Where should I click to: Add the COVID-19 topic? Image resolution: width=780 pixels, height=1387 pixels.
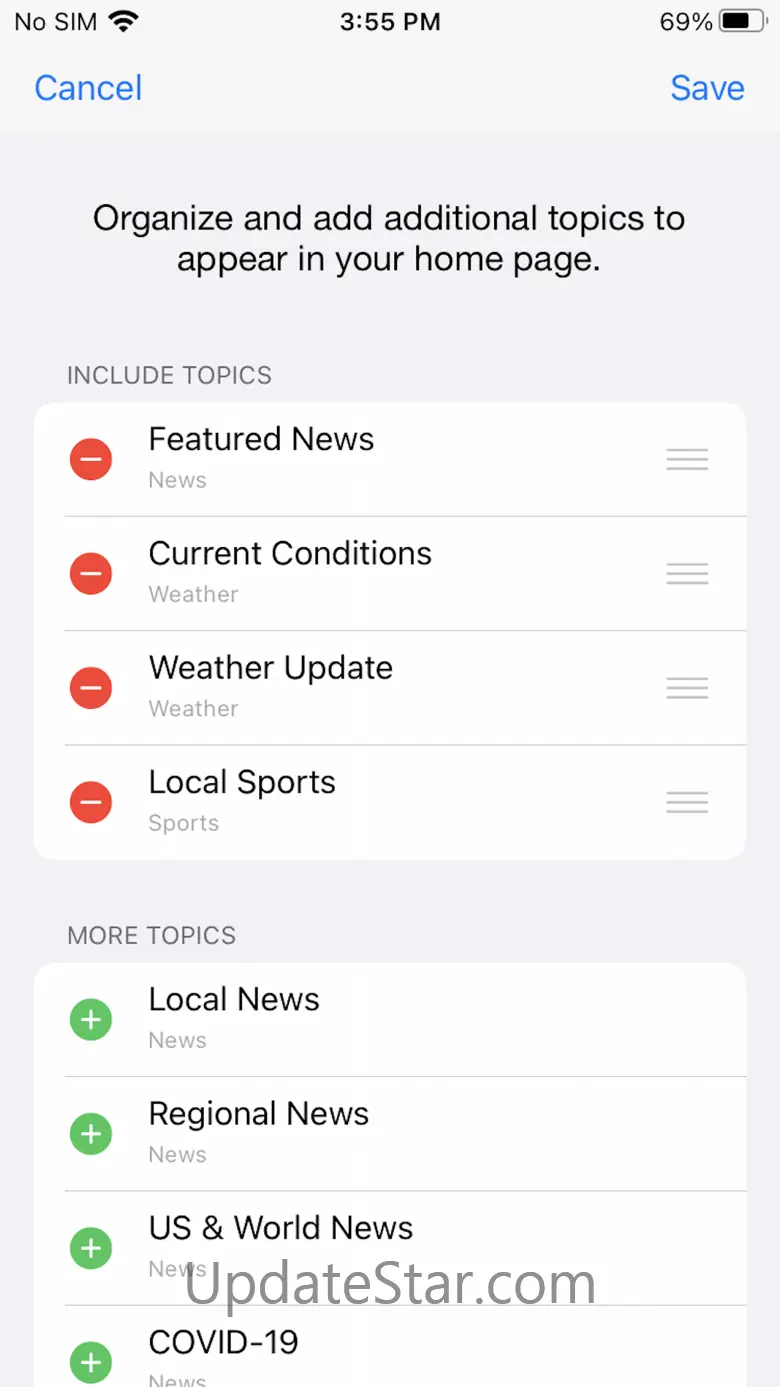pyautogui.click(x=91, y=1361)
